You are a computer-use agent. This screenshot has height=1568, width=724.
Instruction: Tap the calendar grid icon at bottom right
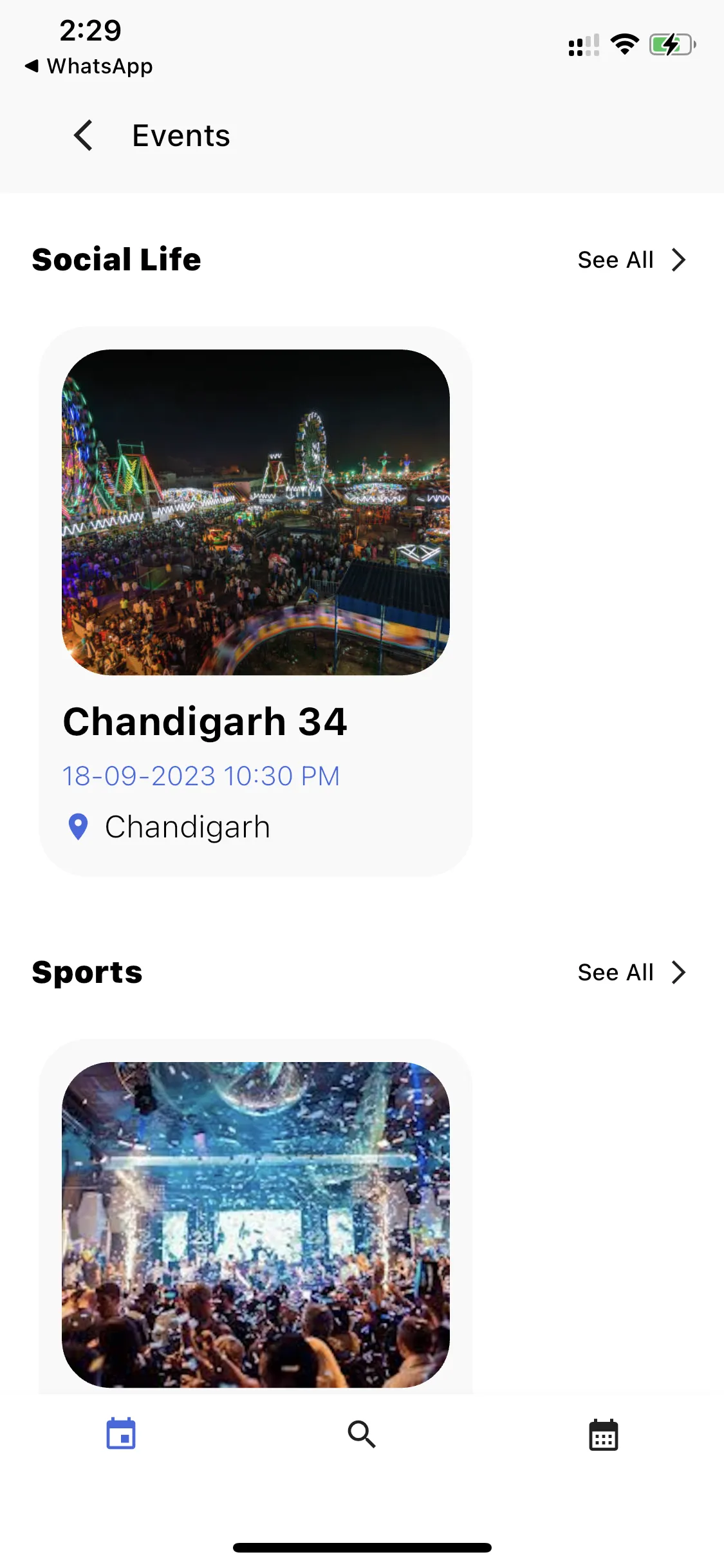(x=603, y=1434)
